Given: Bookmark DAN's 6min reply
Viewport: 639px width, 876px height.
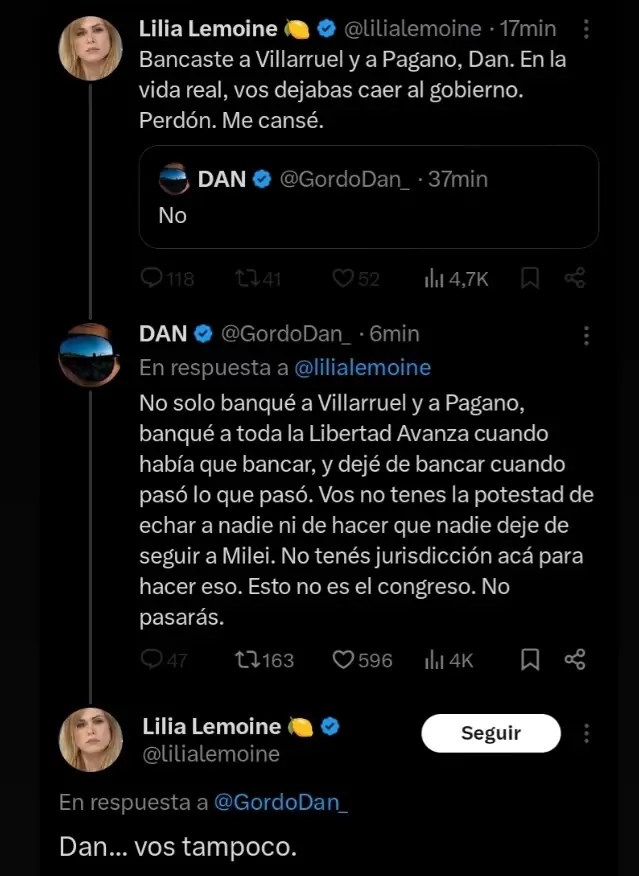Looking at the screenshot, I should [x=530, y=660].
